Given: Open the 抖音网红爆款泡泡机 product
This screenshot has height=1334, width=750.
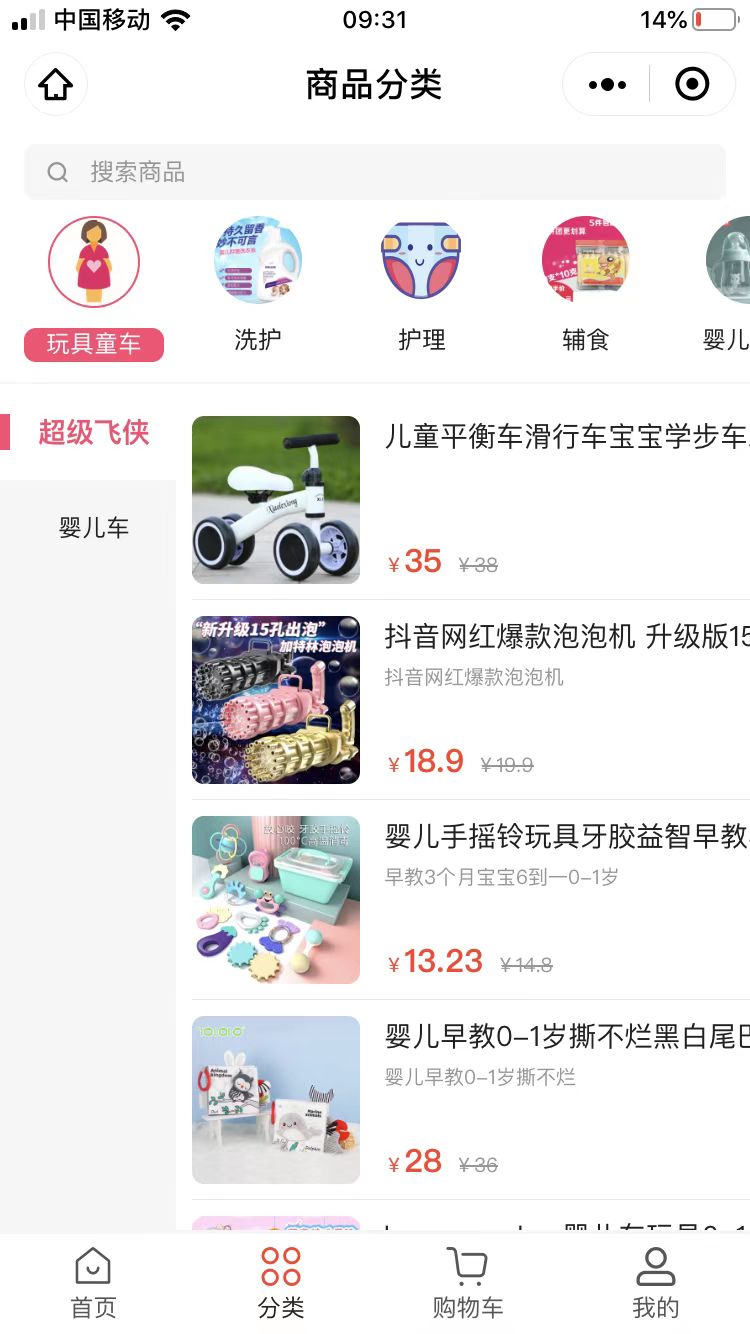Looking at the screenshot, I should 470,700.
